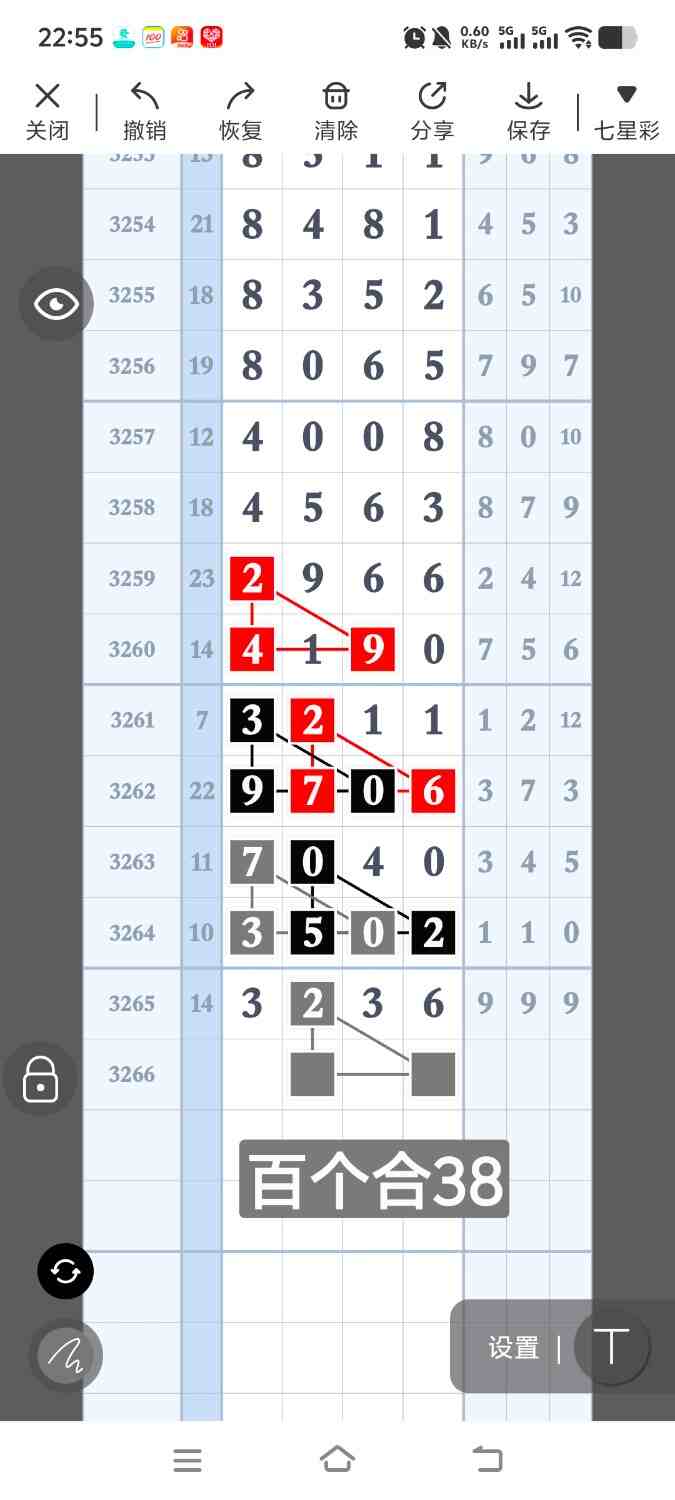Go to the phone home screen

pyautogui.click(x=337, y=1460)
